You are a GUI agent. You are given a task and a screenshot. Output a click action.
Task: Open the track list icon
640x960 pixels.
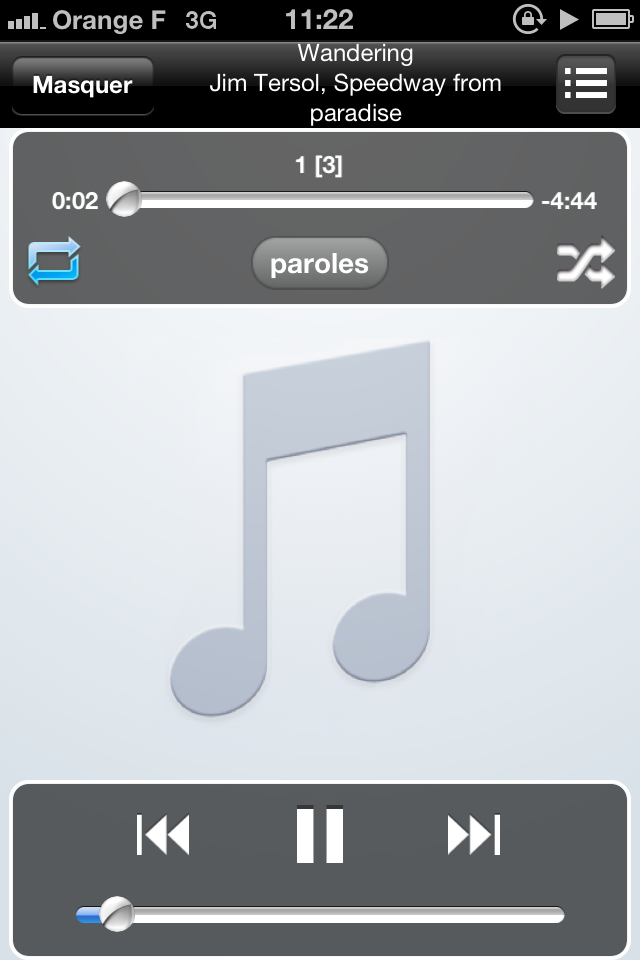point(585,84)
